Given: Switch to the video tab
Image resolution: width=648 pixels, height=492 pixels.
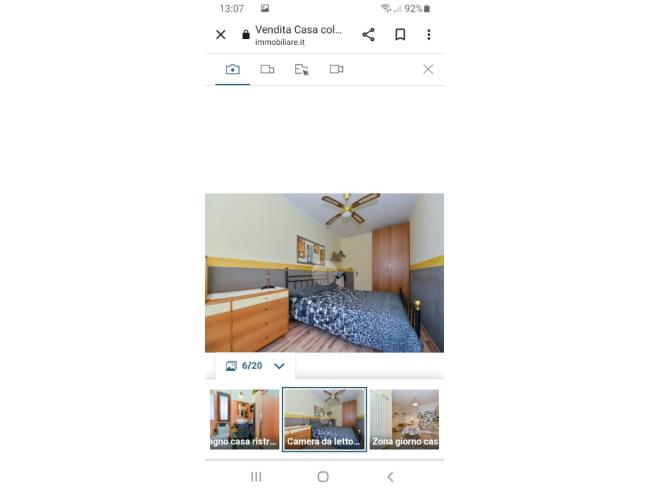Looking at the screenshot, I should (336, 70).
